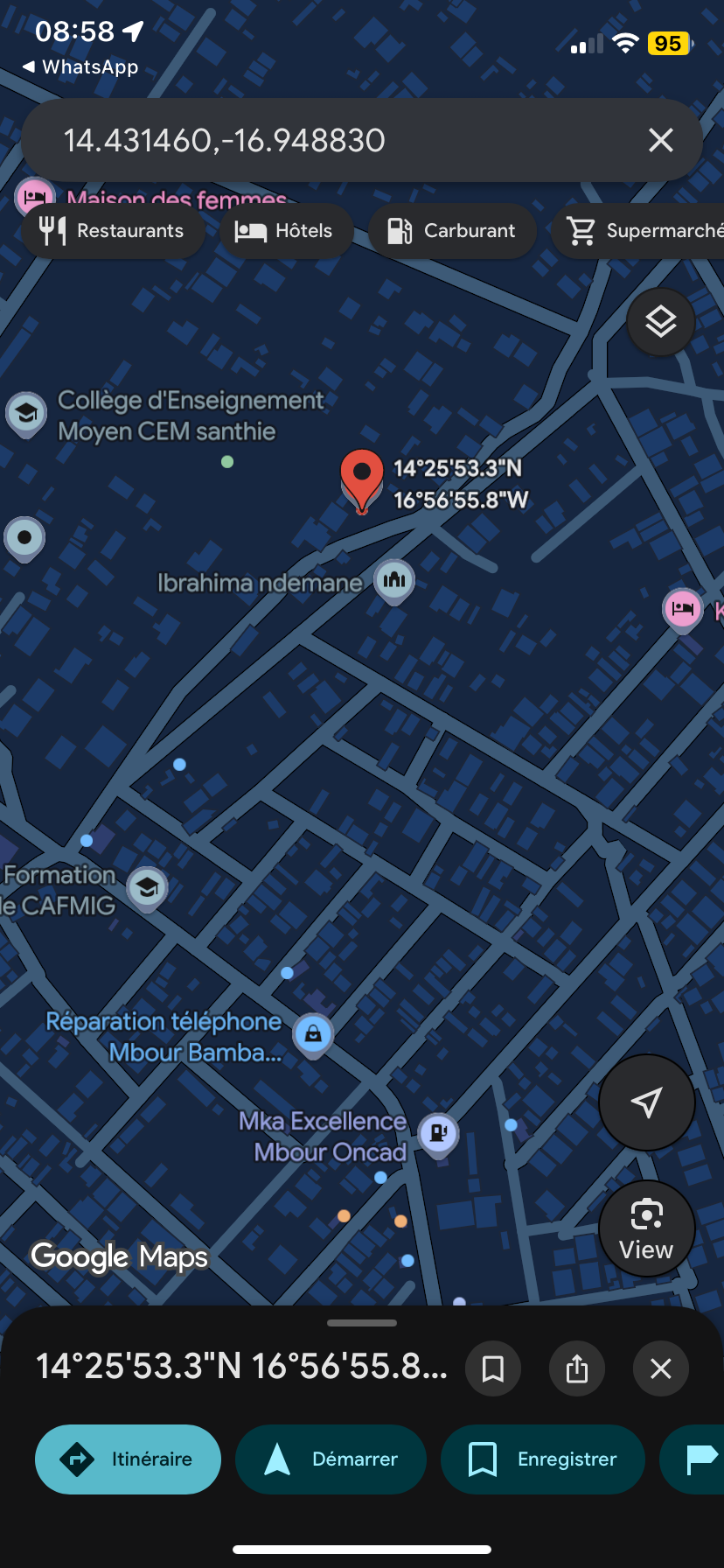
Task: Select the Restaurants filter chip
Action: pyautogui.click(x=113, y=230)
